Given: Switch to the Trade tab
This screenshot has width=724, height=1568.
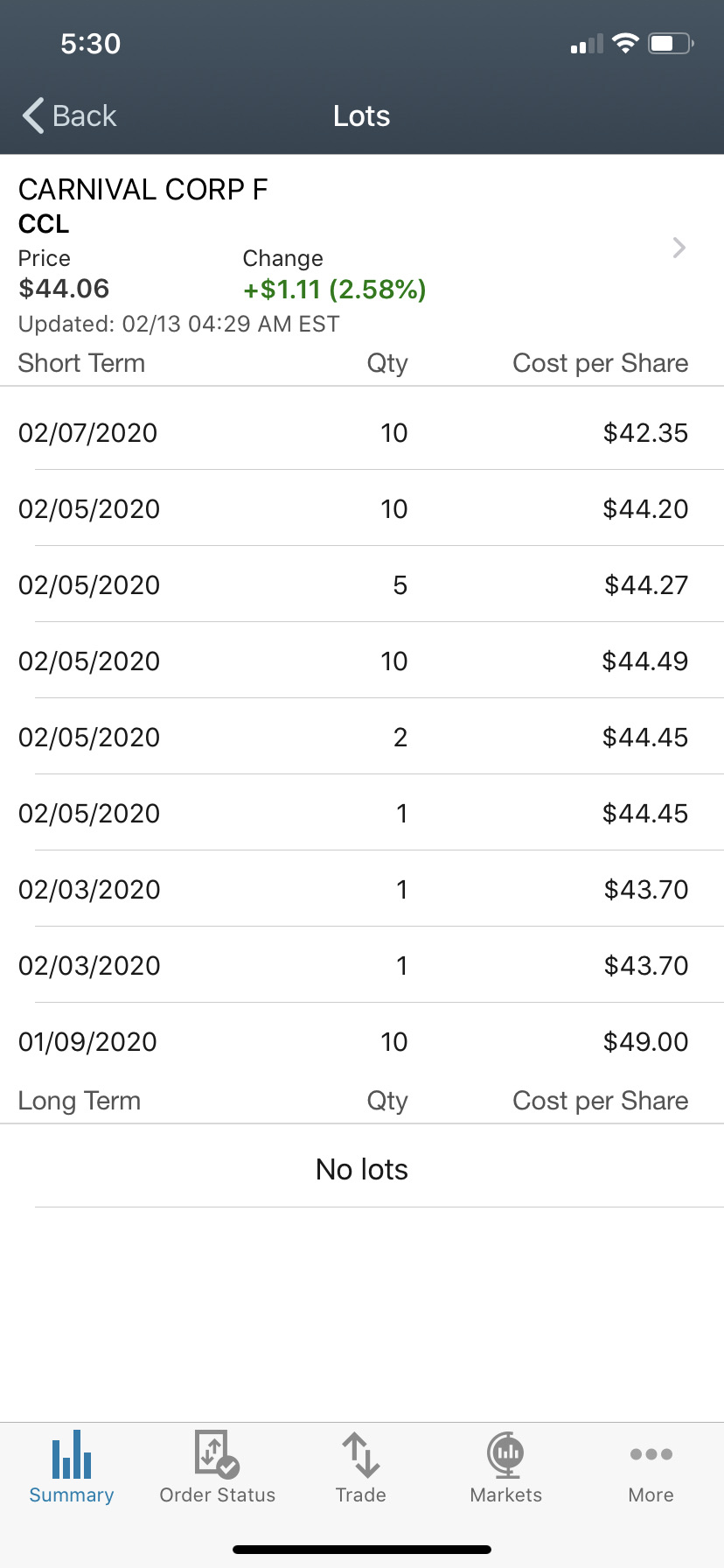Looking at the screenshot, I should pyautogui.click(x=361, y=1467).
